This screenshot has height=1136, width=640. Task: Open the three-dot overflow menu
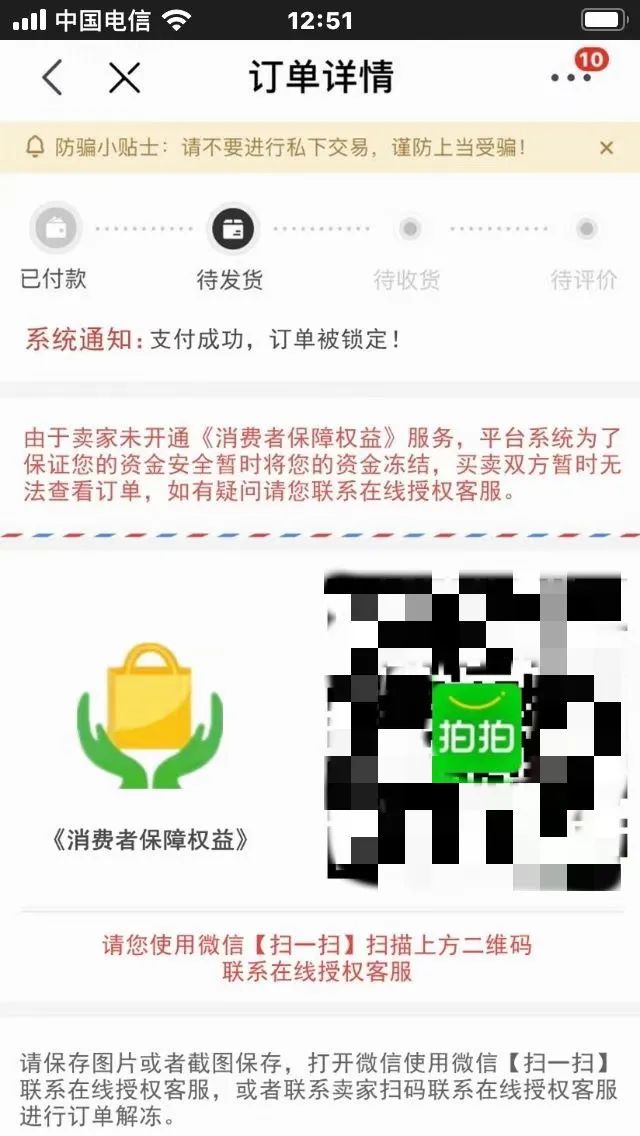pos(571,78)
